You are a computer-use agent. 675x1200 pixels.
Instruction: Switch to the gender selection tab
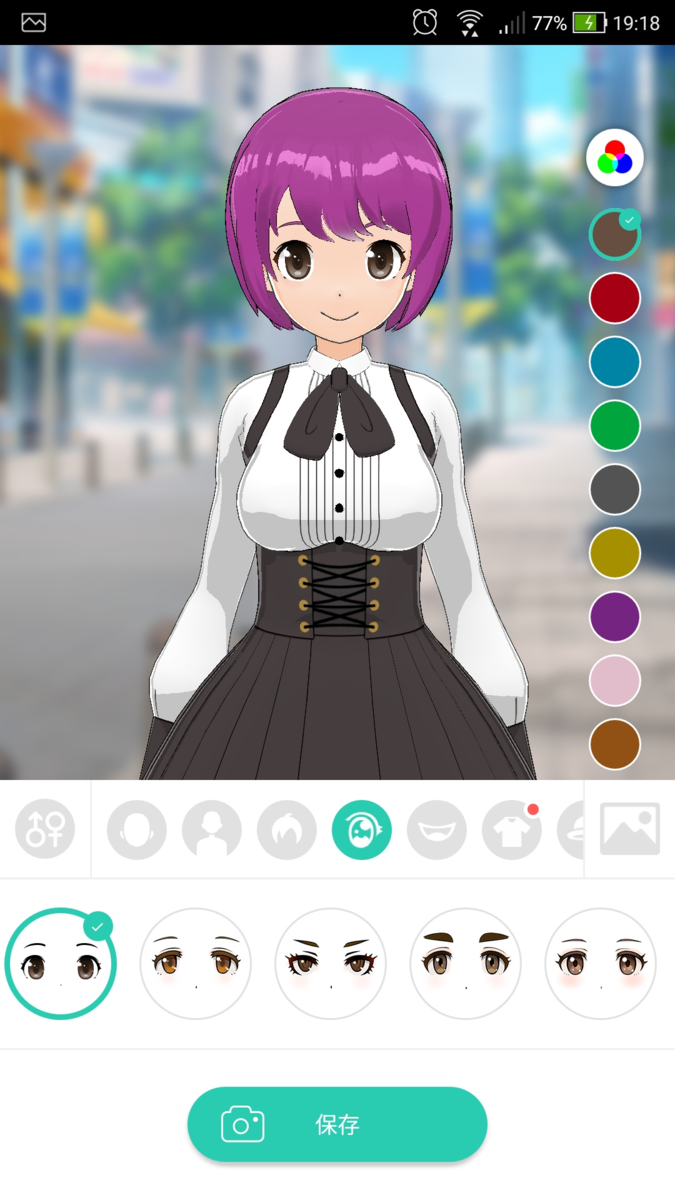[x=45, y=830]
